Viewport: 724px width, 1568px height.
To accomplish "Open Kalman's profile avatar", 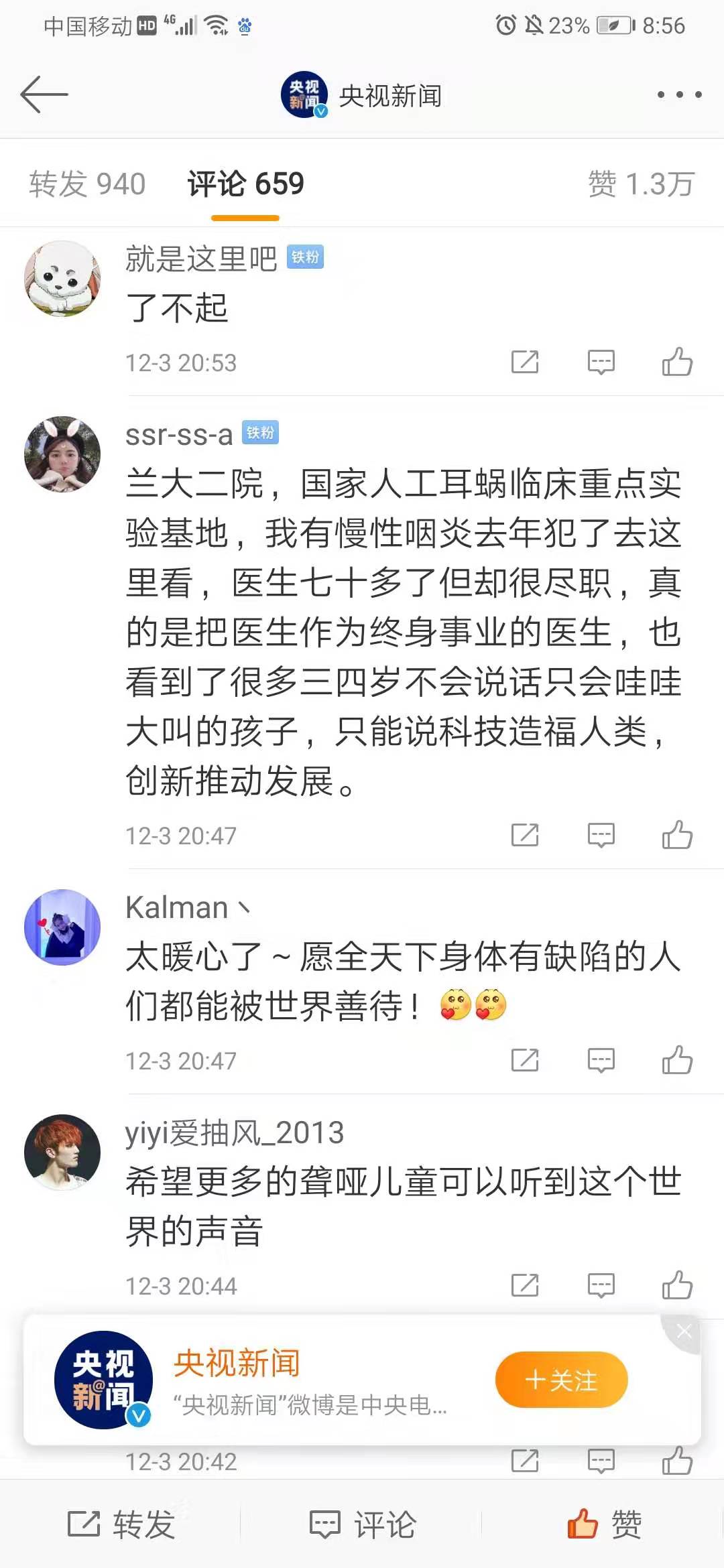I will pyautogui.click(x=62, y=927).
